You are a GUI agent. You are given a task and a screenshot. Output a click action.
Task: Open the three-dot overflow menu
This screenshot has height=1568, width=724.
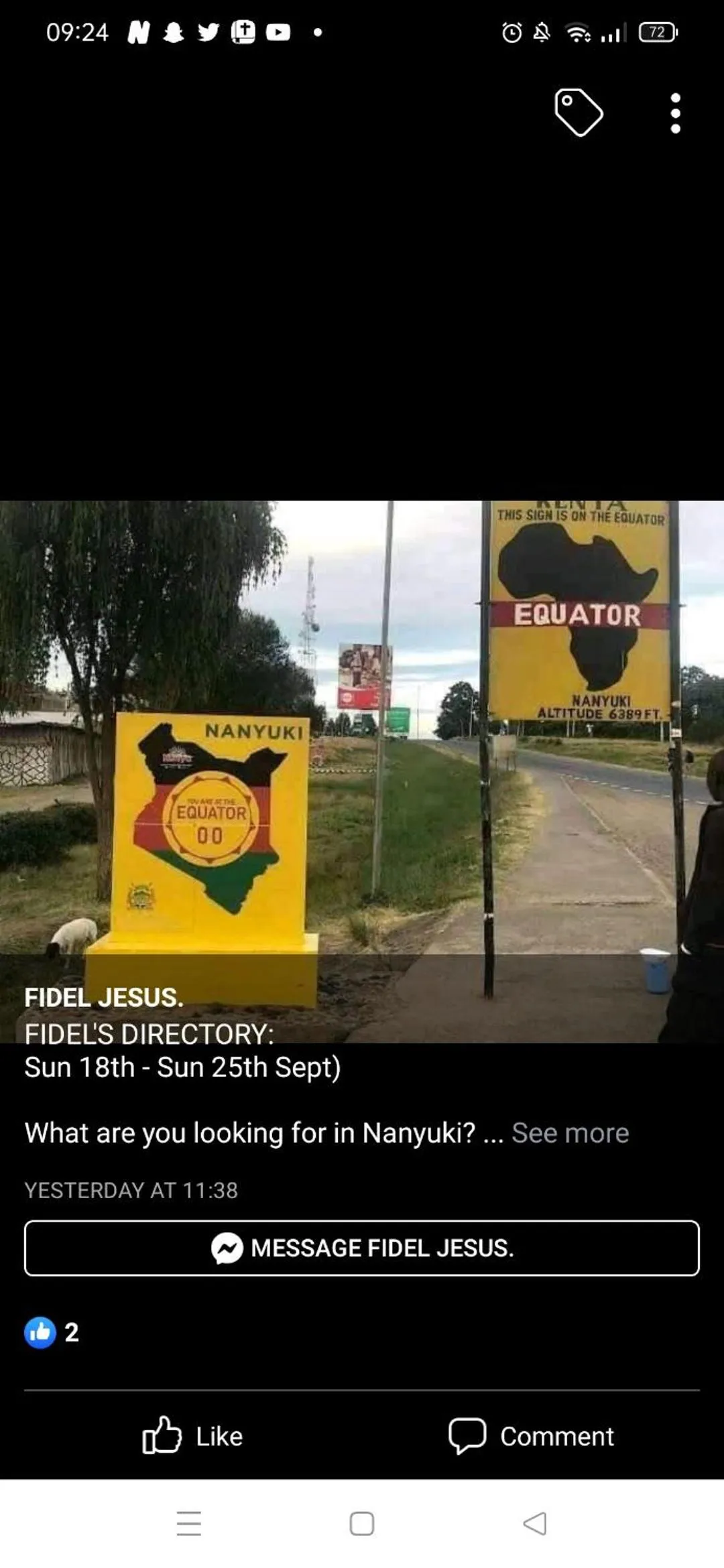coord(675,113)
